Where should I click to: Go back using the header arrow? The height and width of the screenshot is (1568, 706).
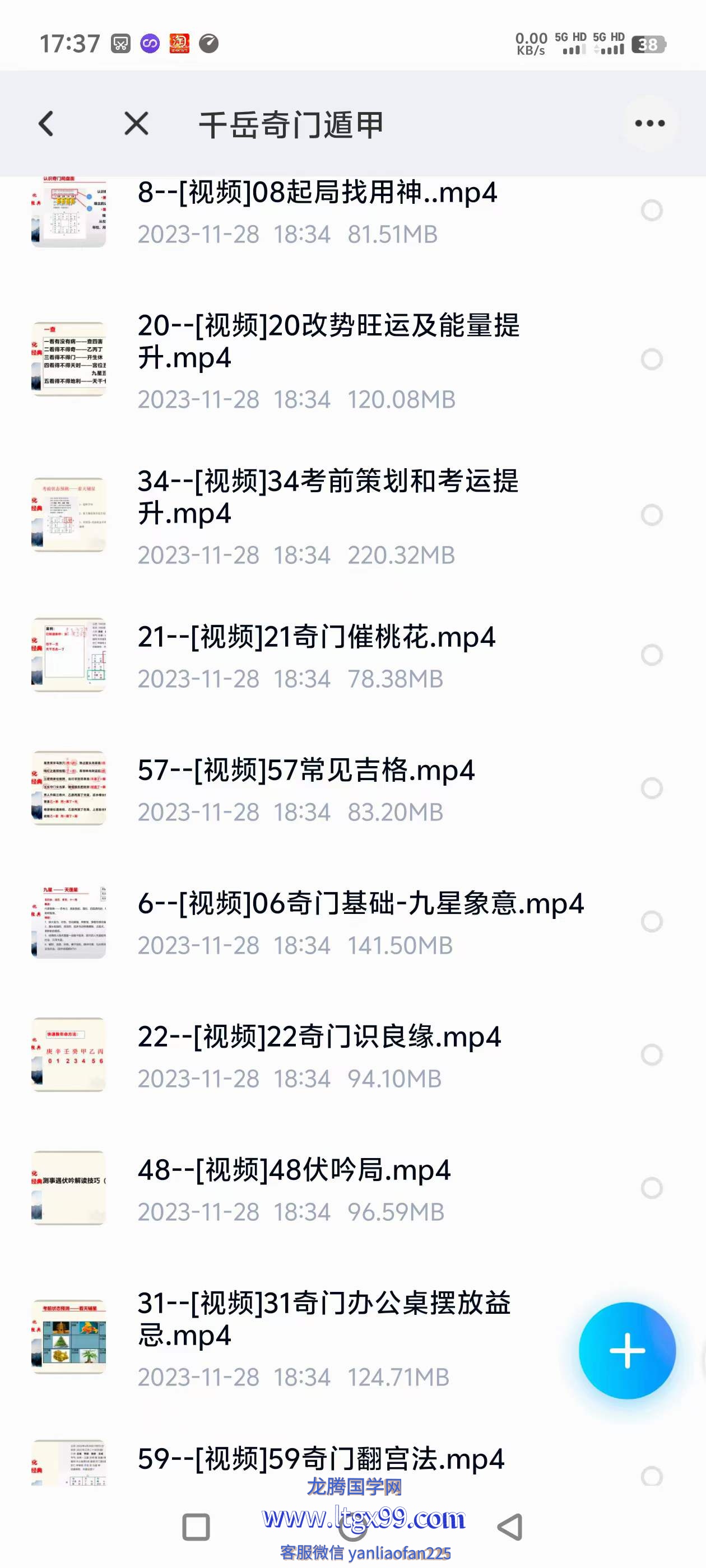coord(47,124)
